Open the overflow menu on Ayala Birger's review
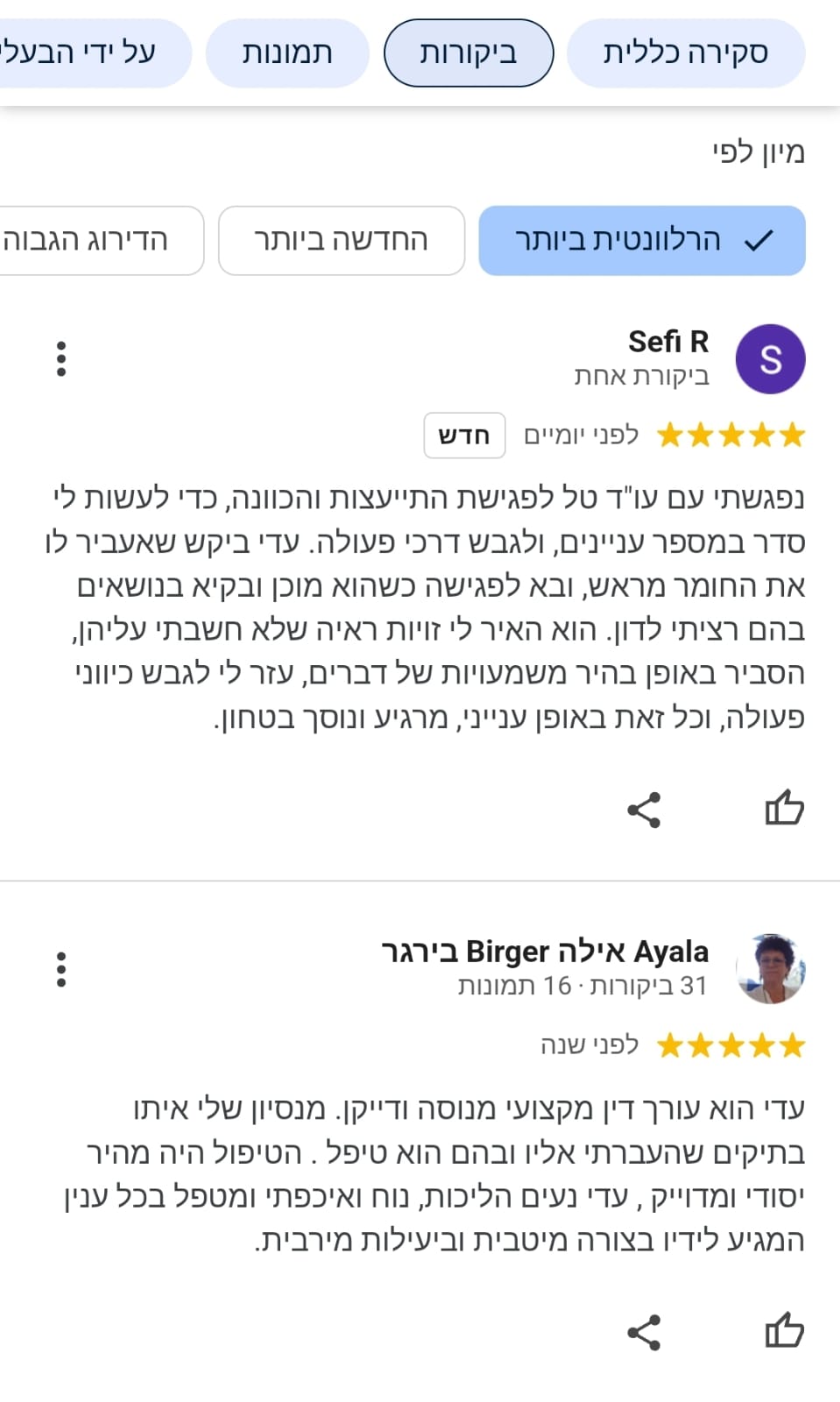 pos(60,969)
